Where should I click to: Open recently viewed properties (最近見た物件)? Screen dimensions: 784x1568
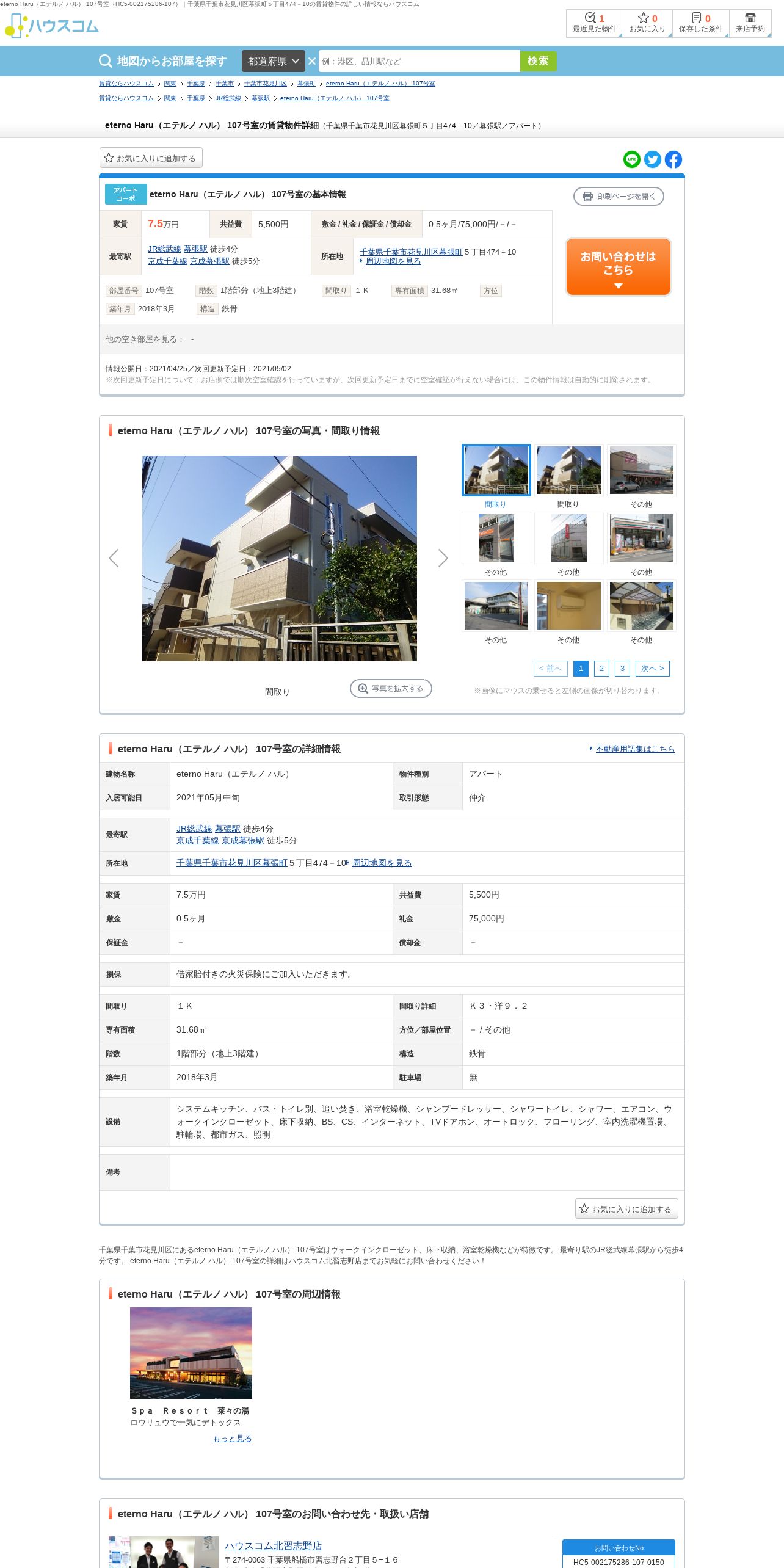594,23
